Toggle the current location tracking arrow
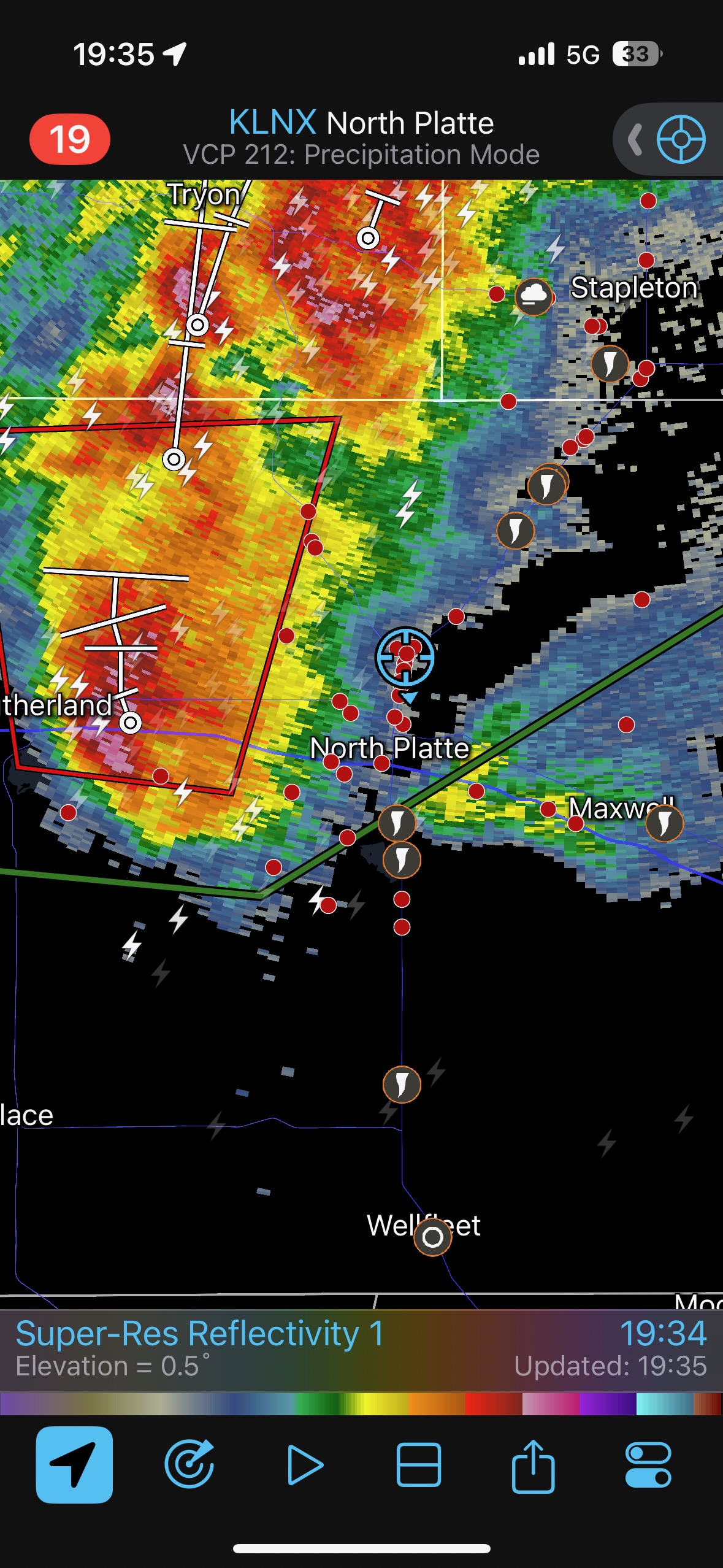The image size is (723, 1568). [x=74, y=1464]
